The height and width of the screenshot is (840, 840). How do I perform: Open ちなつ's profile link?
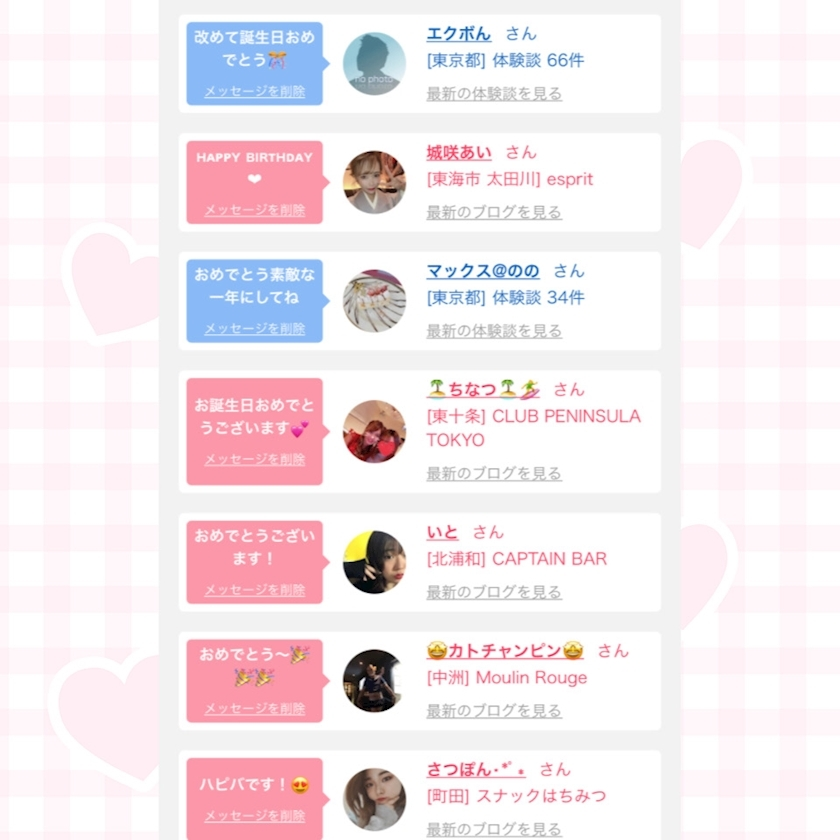[x=483, y=389]
